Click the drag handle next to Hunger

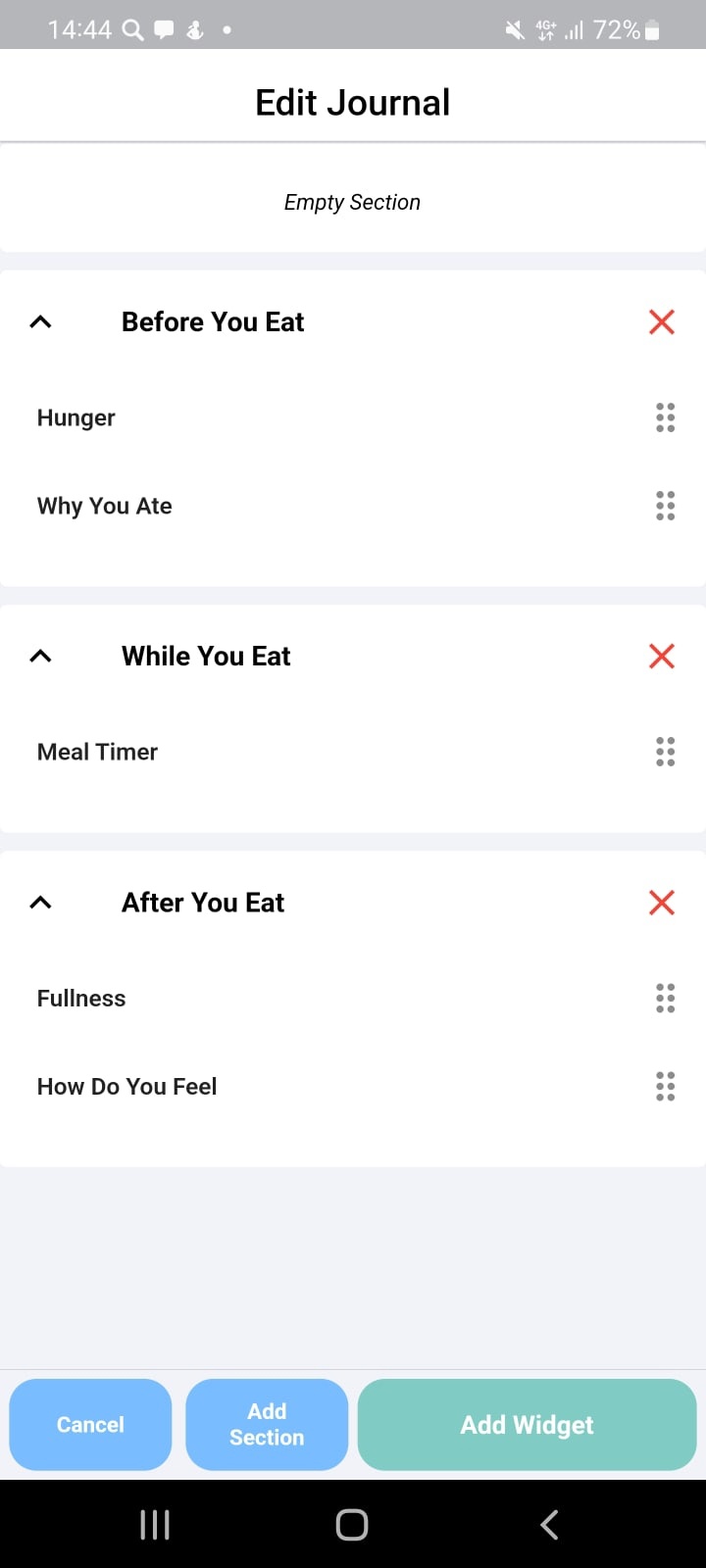coord(666,417)
